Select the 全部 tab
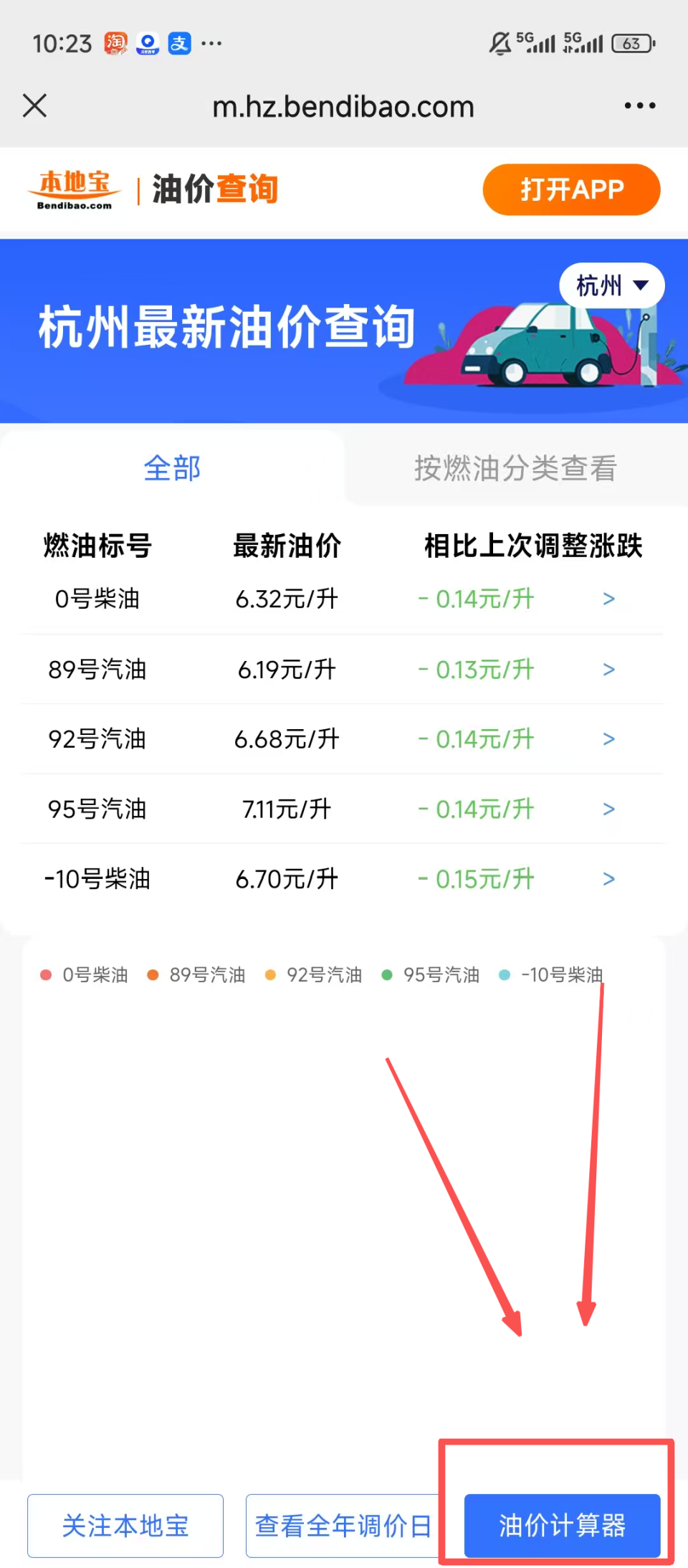Screen dimensions: 688x1568 (x=172, y=468)
